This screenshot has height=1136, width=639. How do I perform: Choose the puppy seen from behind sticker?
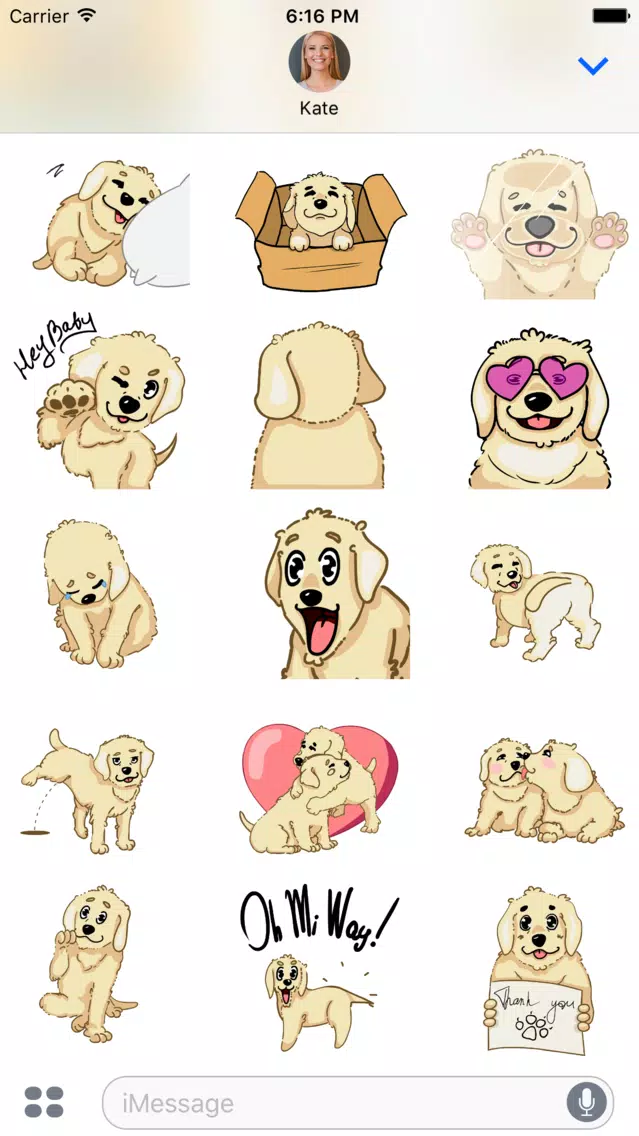point(318,405)
